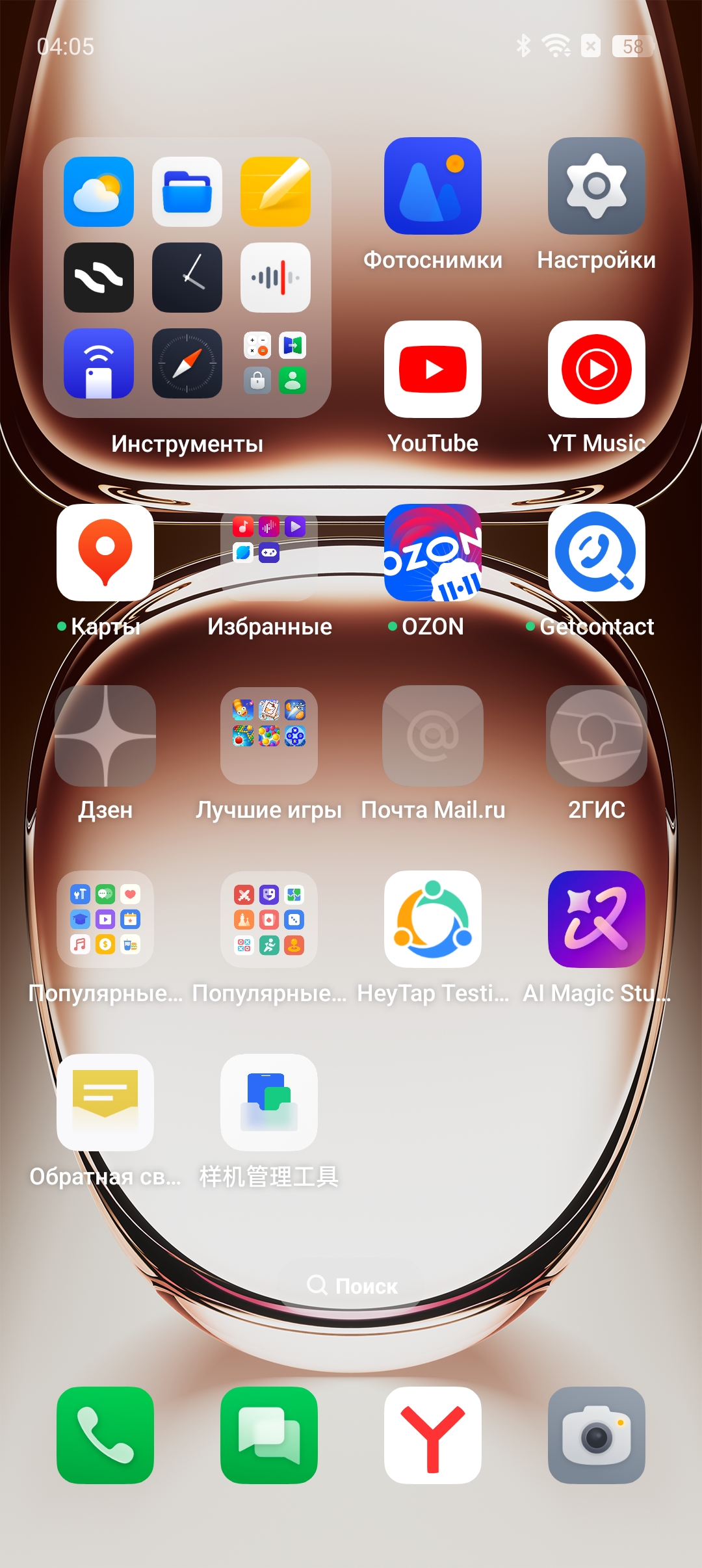Open the Camera app in dock
The image size is (702, 1568).
[x=596, y=1435]
